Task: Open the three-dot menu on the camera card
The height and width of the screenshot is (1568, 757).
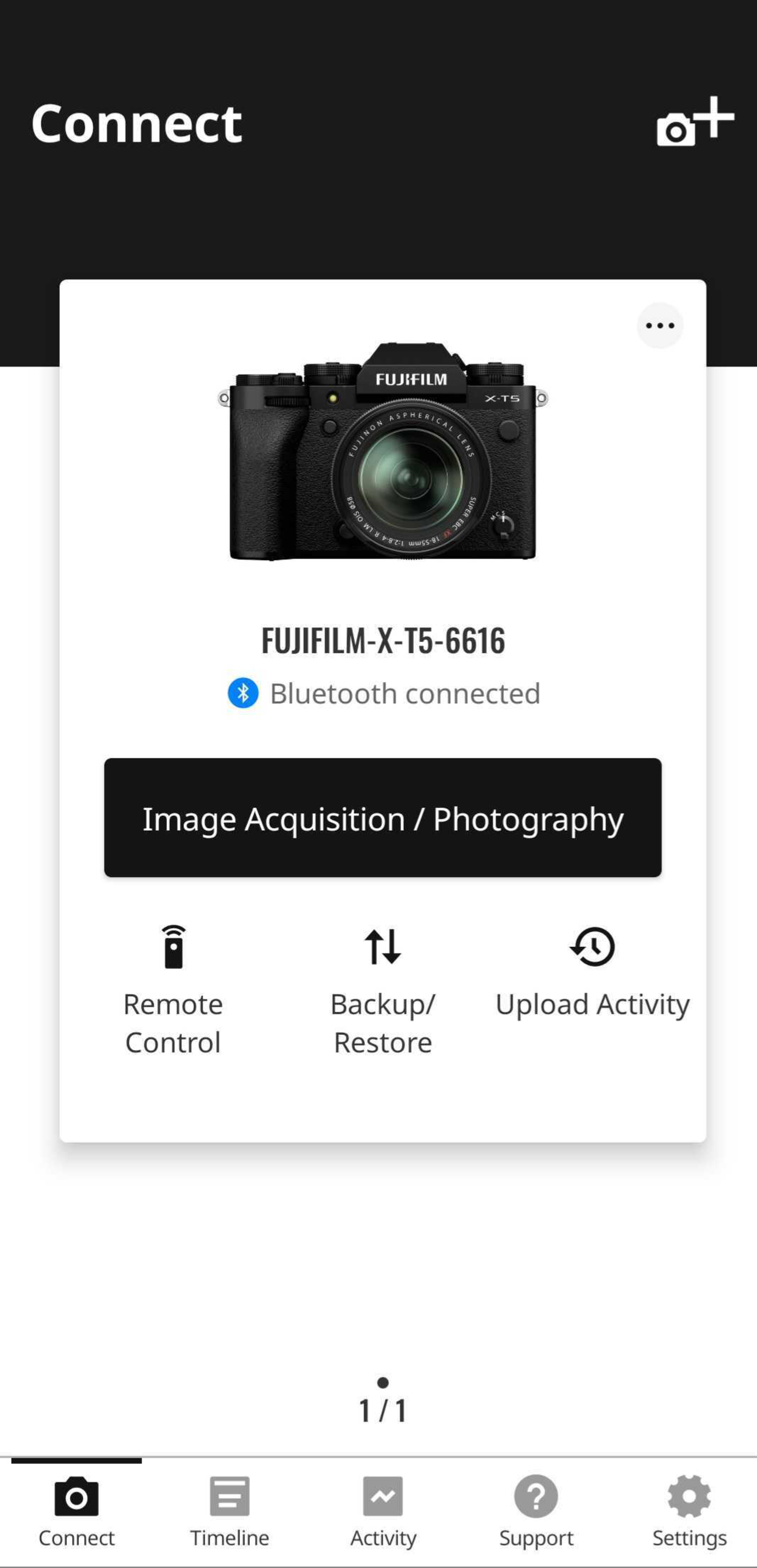Action: [x=660, y=326]
